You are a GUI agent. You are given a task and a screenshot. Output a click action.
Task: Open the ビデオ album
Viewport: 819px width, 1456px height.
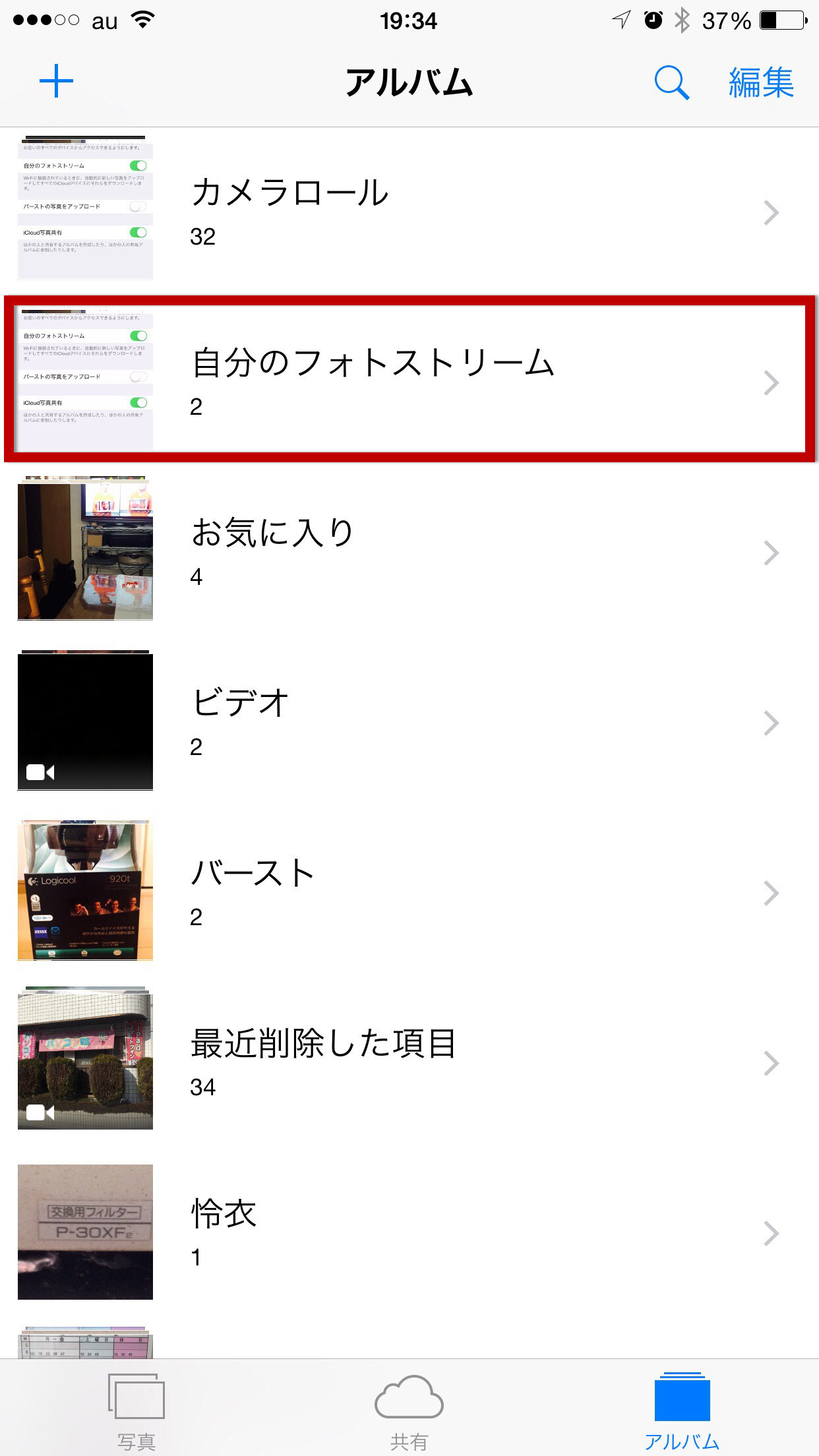[409, 723]
